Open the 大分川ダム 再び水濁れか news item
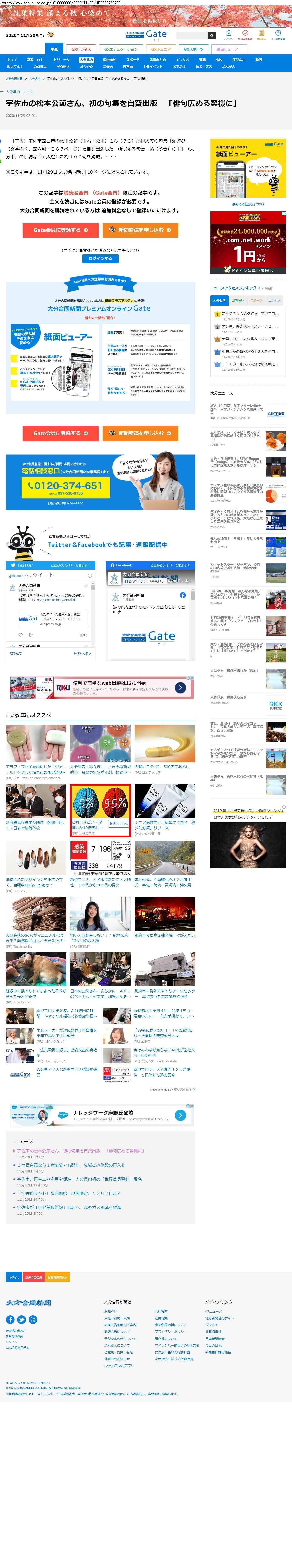Image resolution: width=292 pixels, height=1568 pixels. coord(235,671)
